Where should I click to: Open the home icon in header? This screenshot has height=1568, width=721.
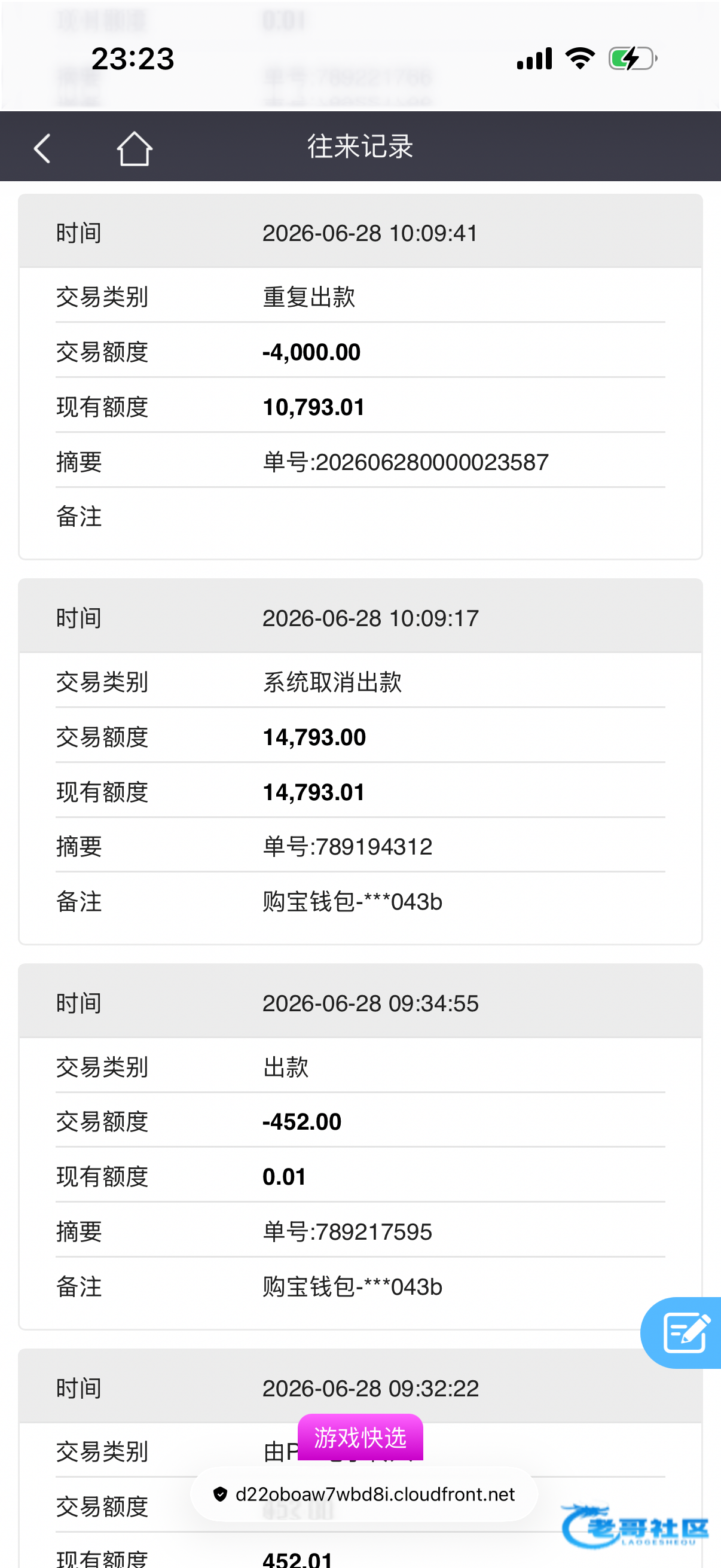pyautogui.click(x=135, y=148)
